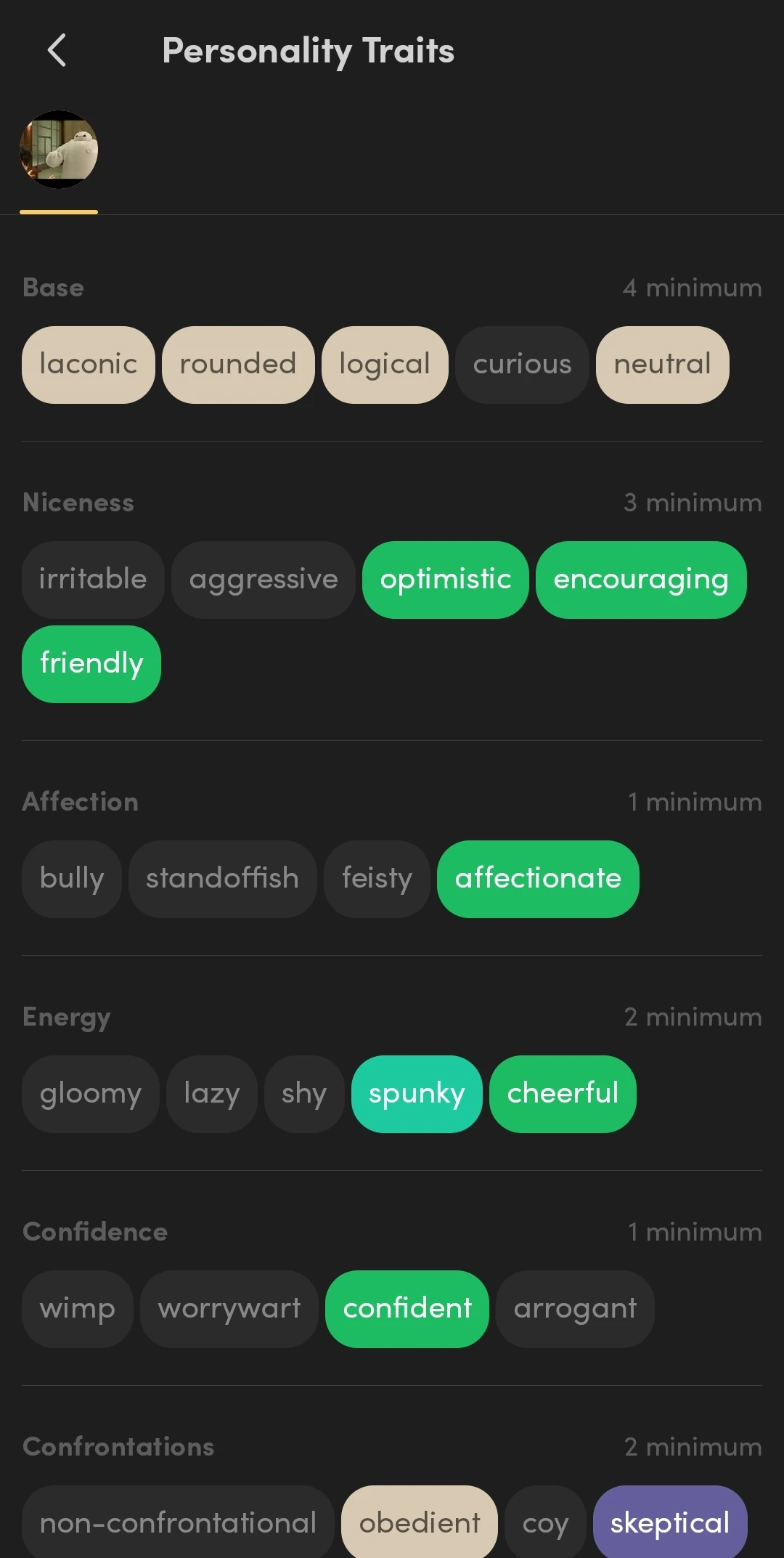This screenshot has height=1558, width=784.
Task: Select the feisty trait
Action: [x=376, y=879]
